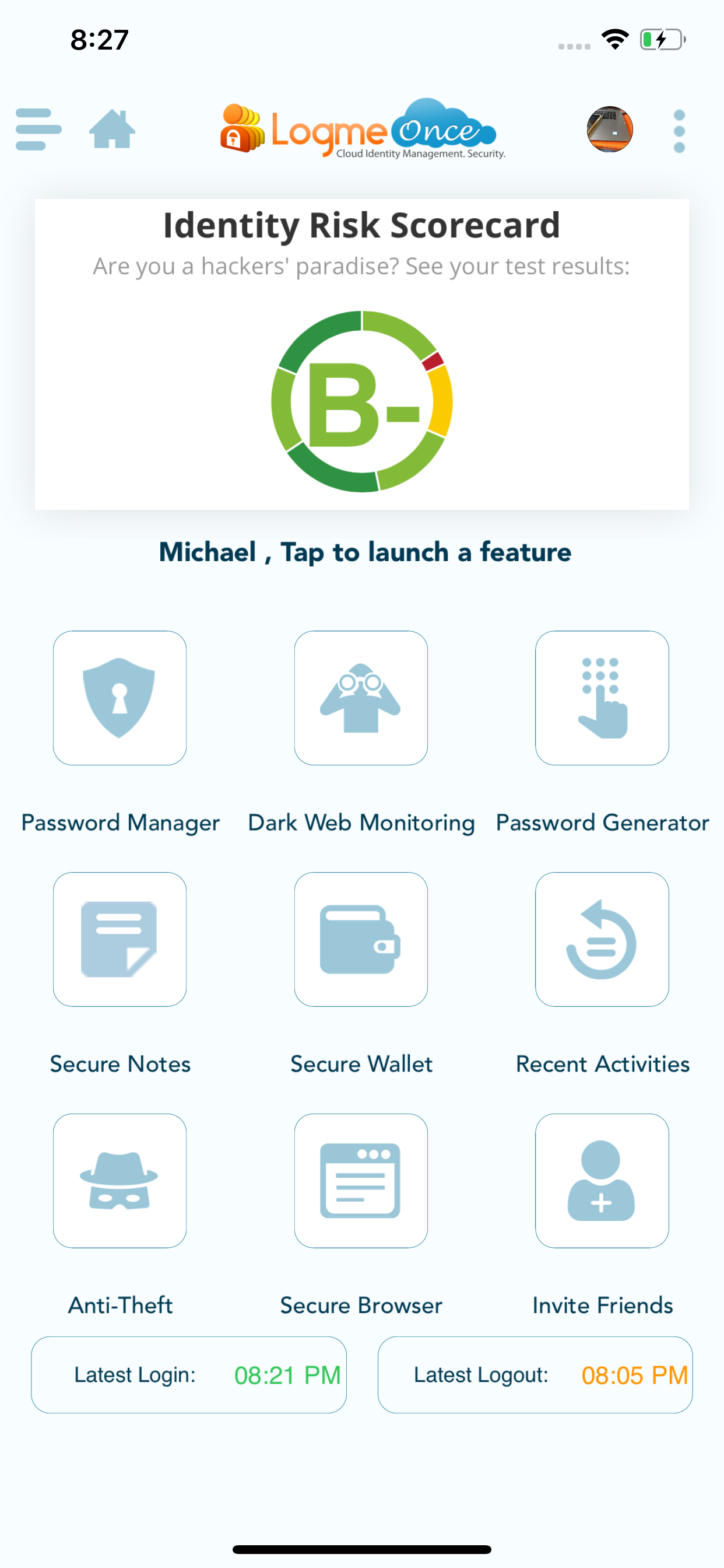This screenshot has height=1568, width=724.
Task: Open the three-dot overflow menu
Action: (679, 129)
